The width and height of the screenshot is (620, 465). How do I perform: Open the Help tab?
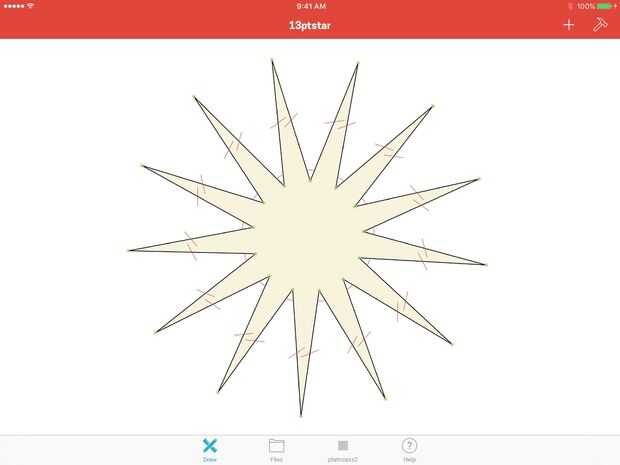(409, 449)
